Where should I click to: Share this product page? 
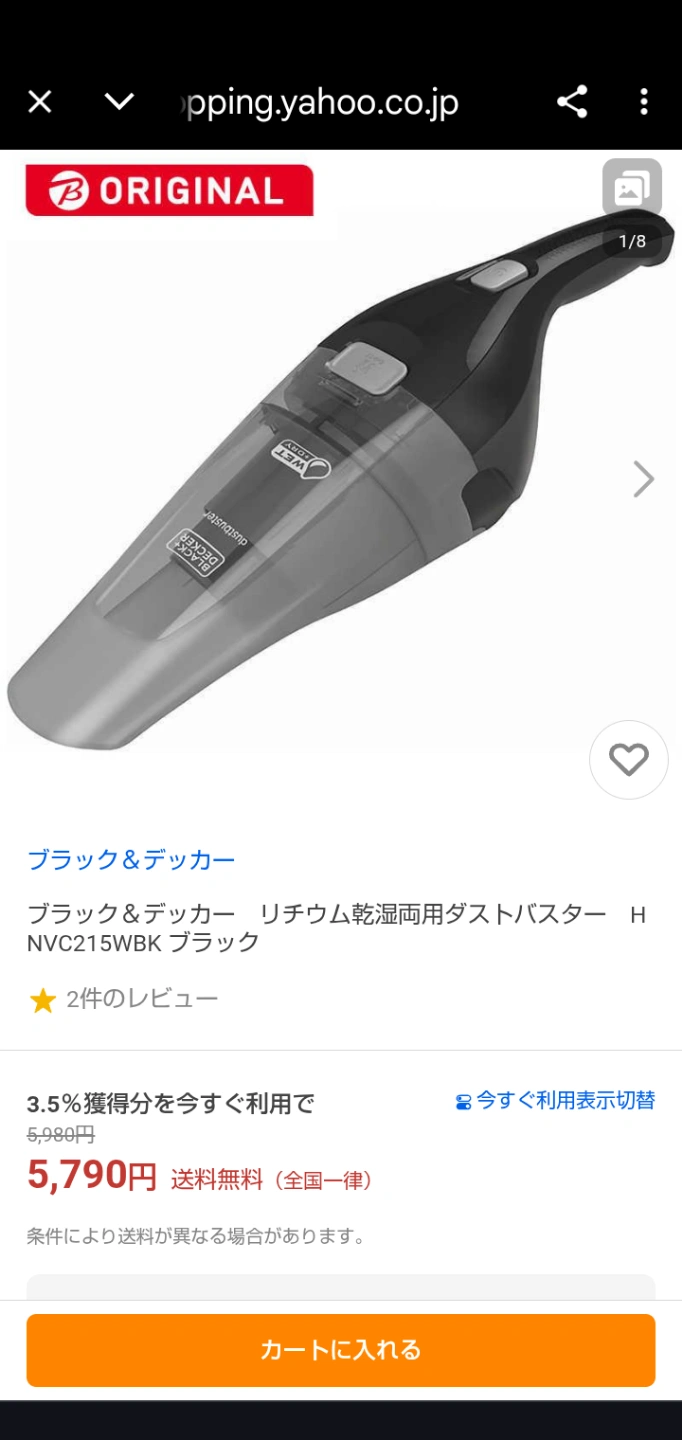(x=572, y=102)
